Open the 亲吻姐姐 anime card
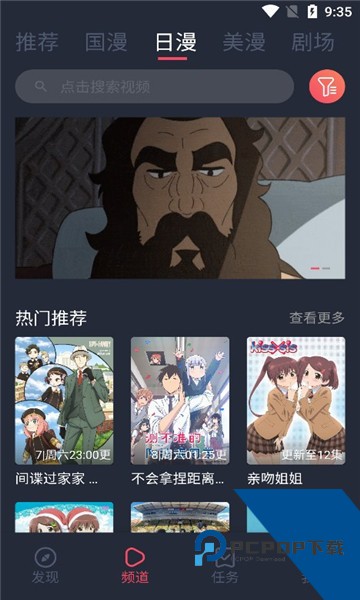This screenshot has width=360, height=600. [x=296, y=412]
